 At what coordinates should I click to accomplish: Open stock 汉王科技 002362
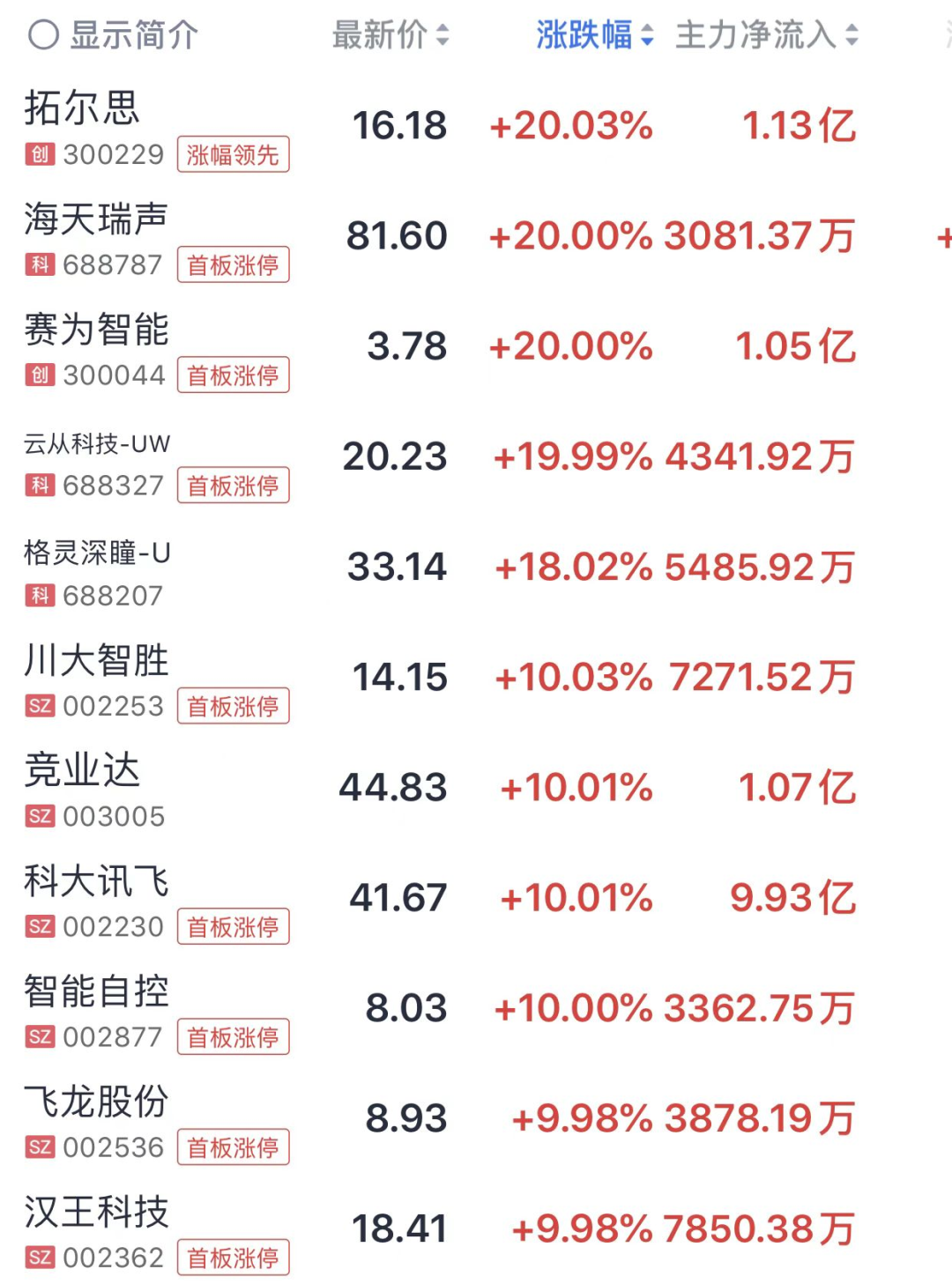coord(95,1212)
